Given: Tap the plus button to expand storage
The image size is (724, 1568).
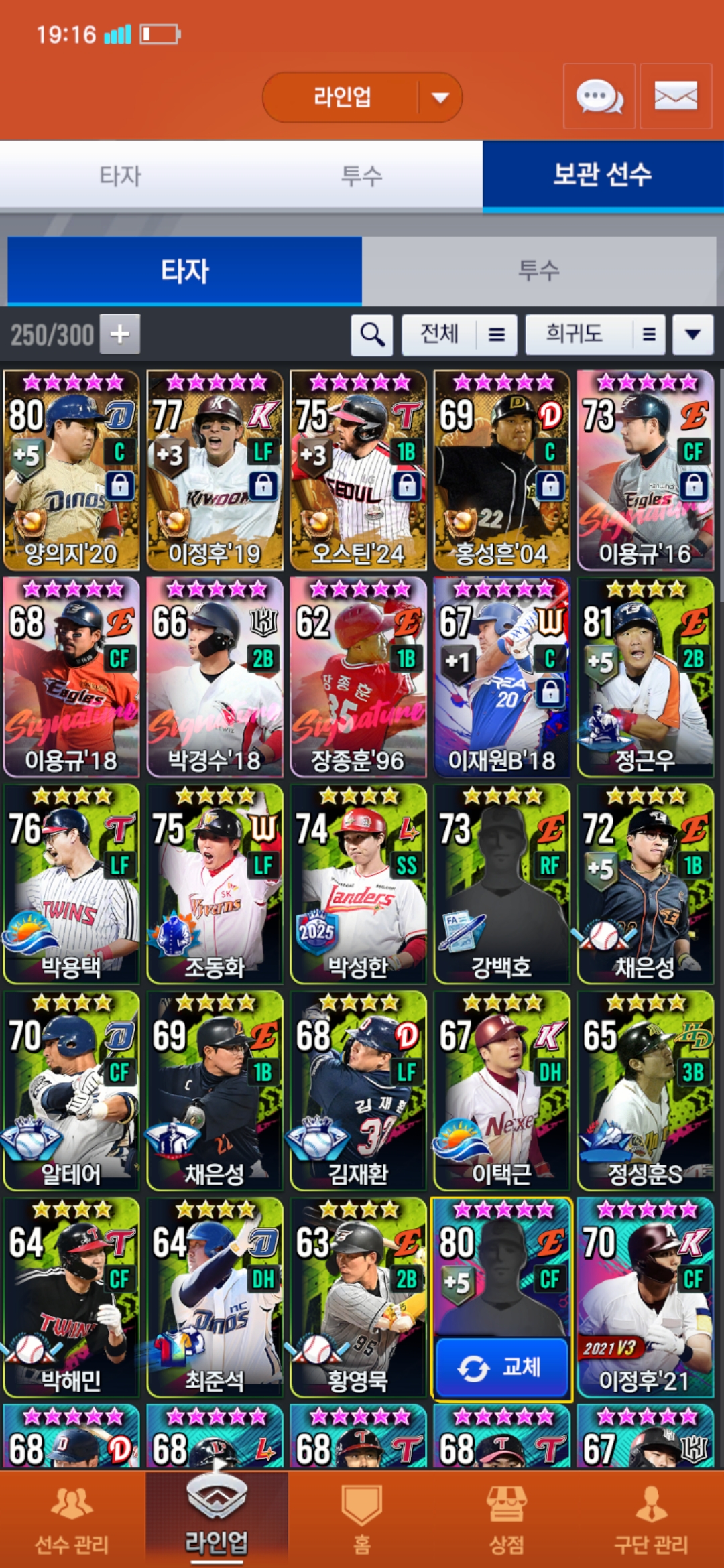Looking at the screenshot, I should click(x=120, y=334).
